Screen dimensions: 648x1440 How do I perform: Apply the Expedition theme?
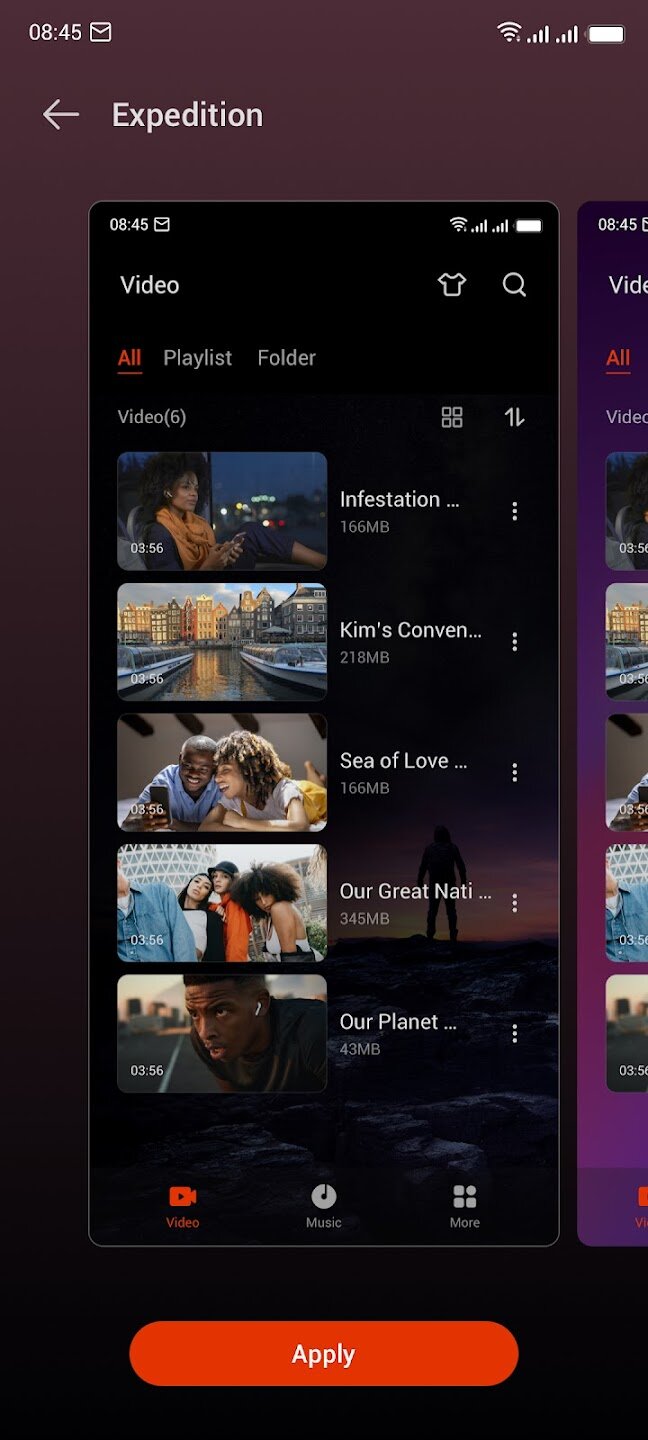323,1353
